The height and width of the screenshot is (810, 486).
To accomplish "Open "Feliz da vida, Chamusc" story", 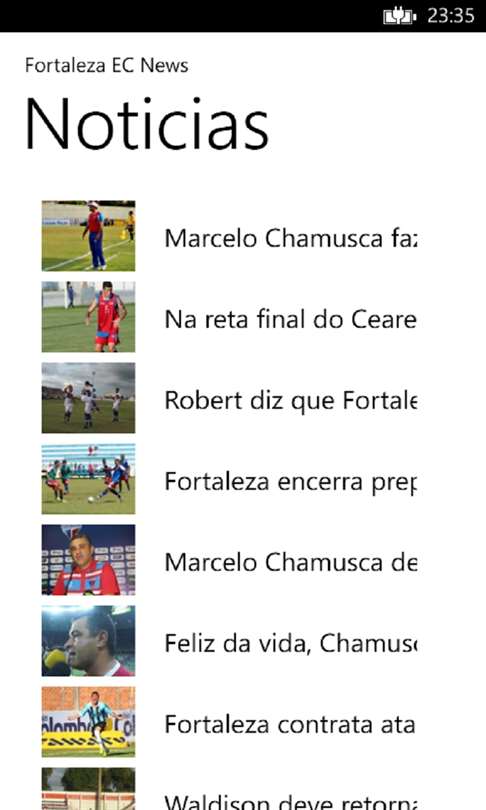I will tap(229, 642).
